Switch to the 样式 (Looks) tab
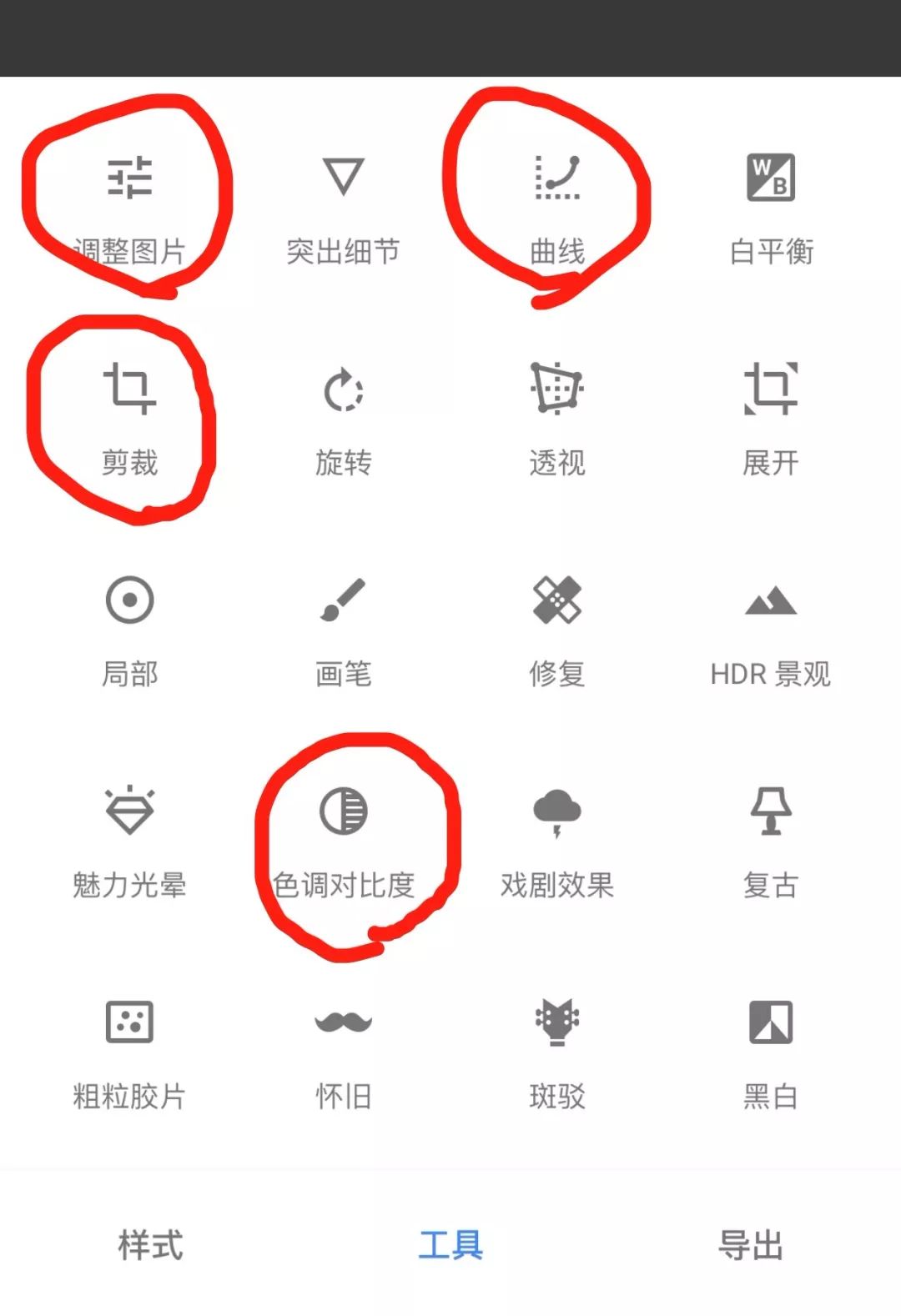Image resolution: width=901 pixels, height=1316 pixels. [x=148, y=1246]
